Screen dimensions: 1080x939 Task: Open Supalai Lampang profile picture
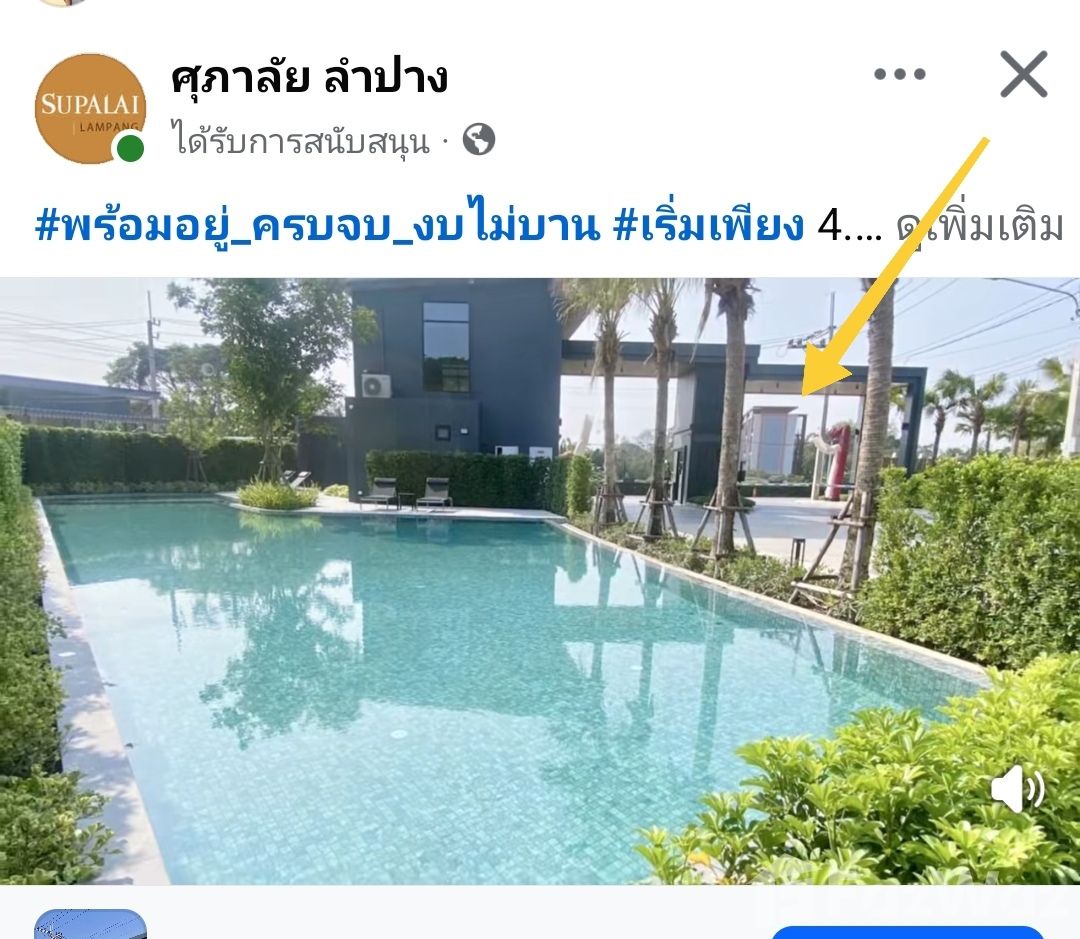(90, 108)
